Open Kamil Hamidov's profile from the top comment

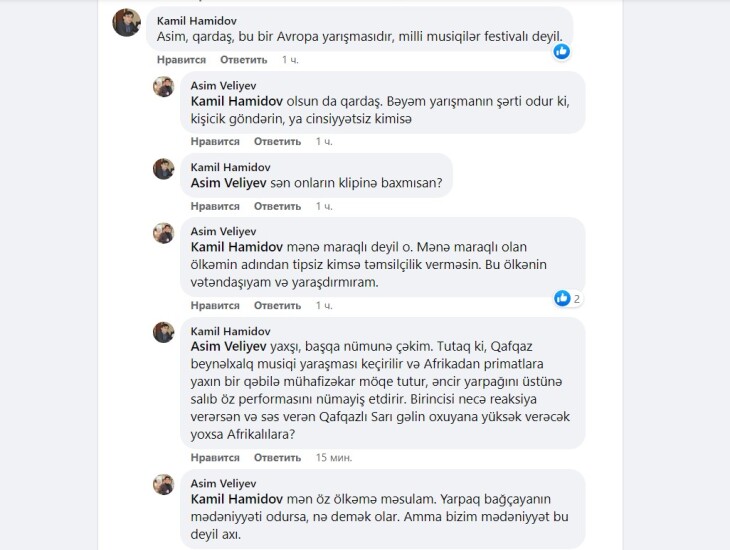[197, 20]
